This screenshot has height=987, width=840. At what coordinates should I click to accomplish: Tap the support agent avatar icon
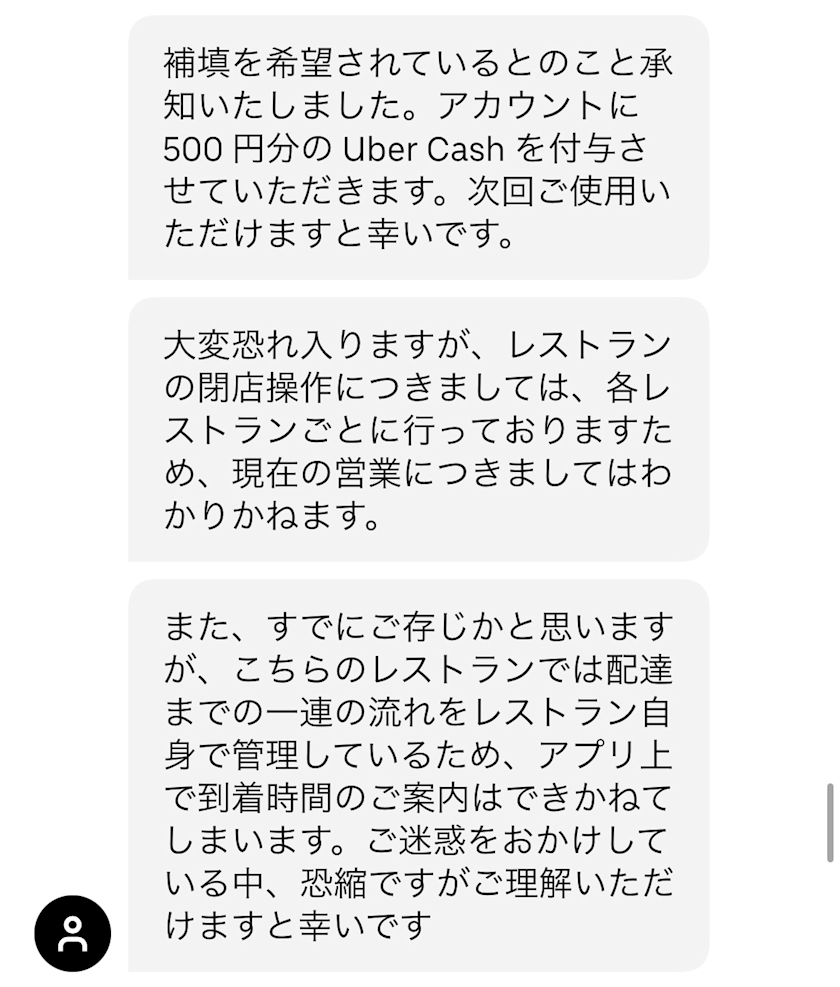[73, 933]
